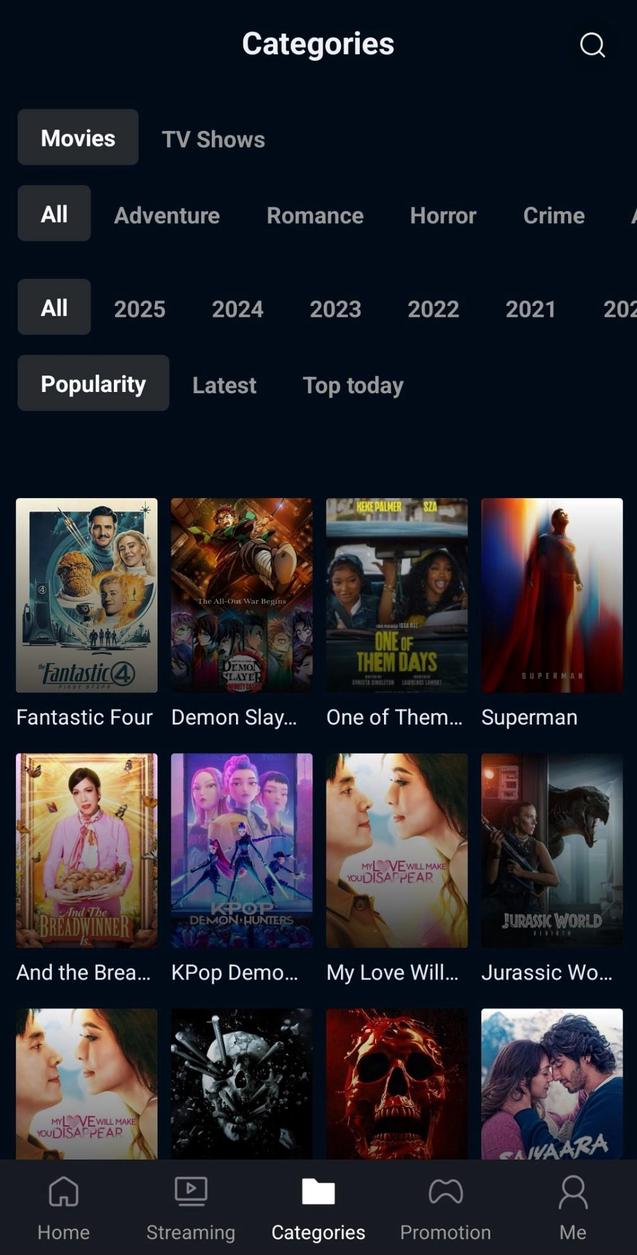This screenshot has height=1255, width=637.
Task: Open Fantastic Four movie
Action: (x=86, y=596)
